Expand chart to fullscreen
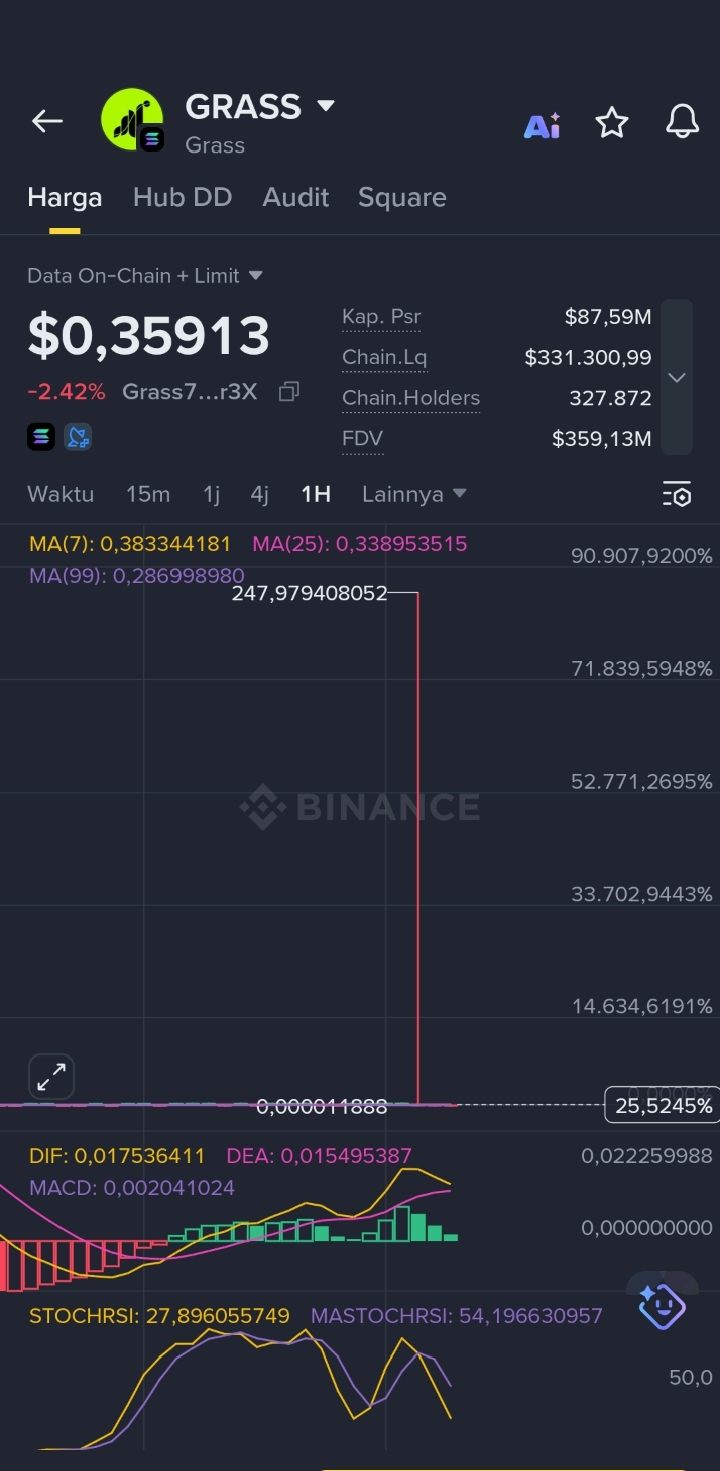 click(x=51, y=1076)
